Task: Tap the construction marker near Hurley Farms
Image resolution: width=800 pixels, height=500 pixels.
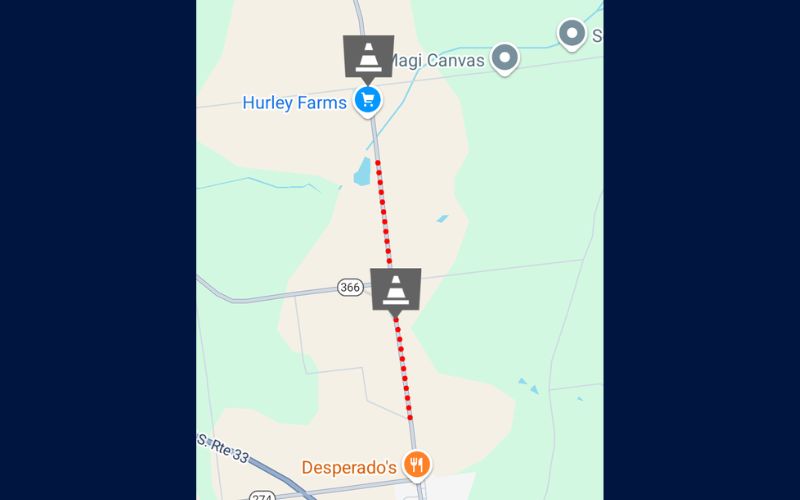Action: (368, 56)
